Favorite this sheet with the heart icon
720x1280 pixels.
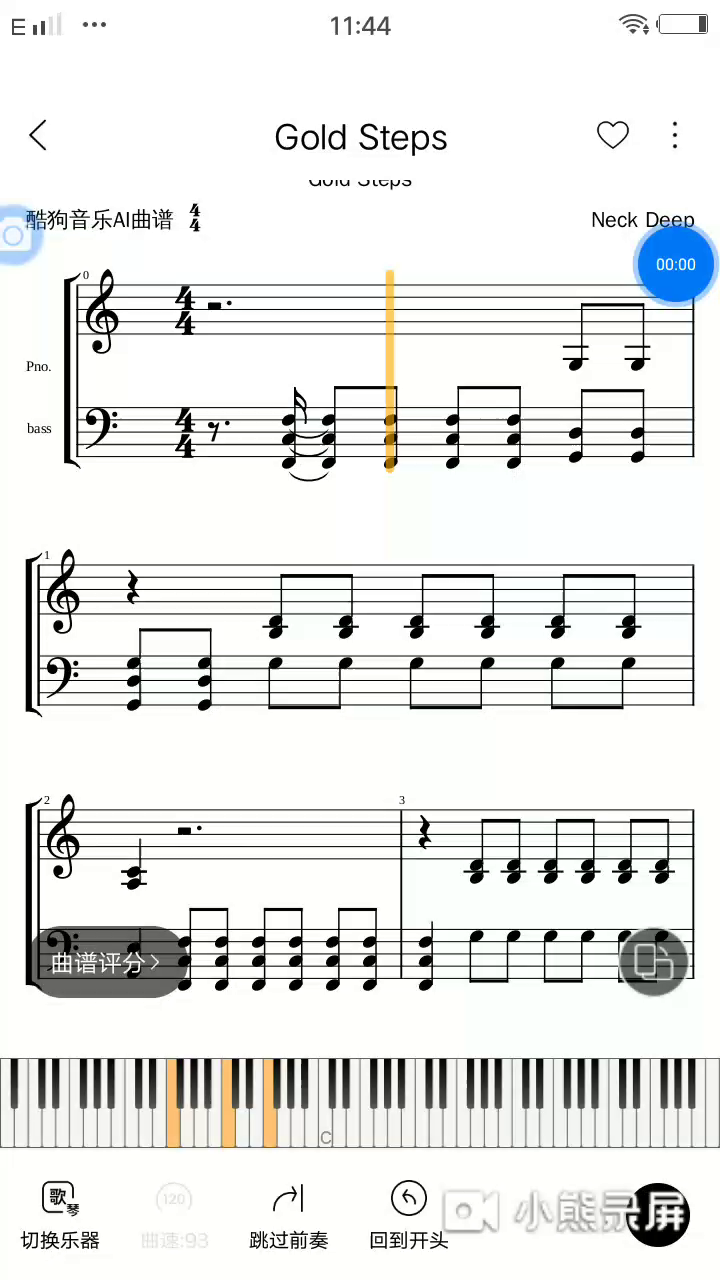click(x=612, y=135)
